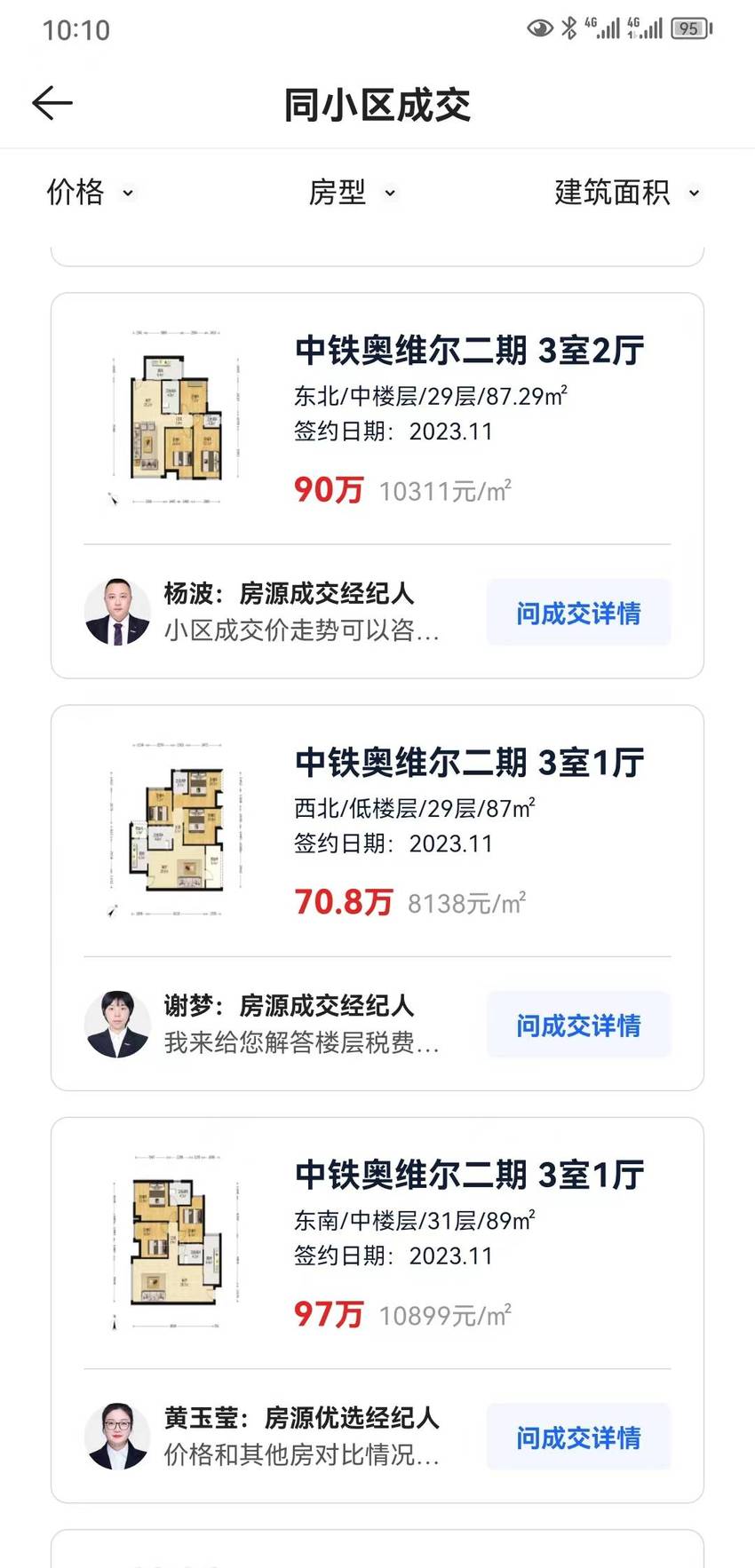View agent 谢梦's profile photo
This screenshot has height=1568, width=755.
click(117, 1024)
